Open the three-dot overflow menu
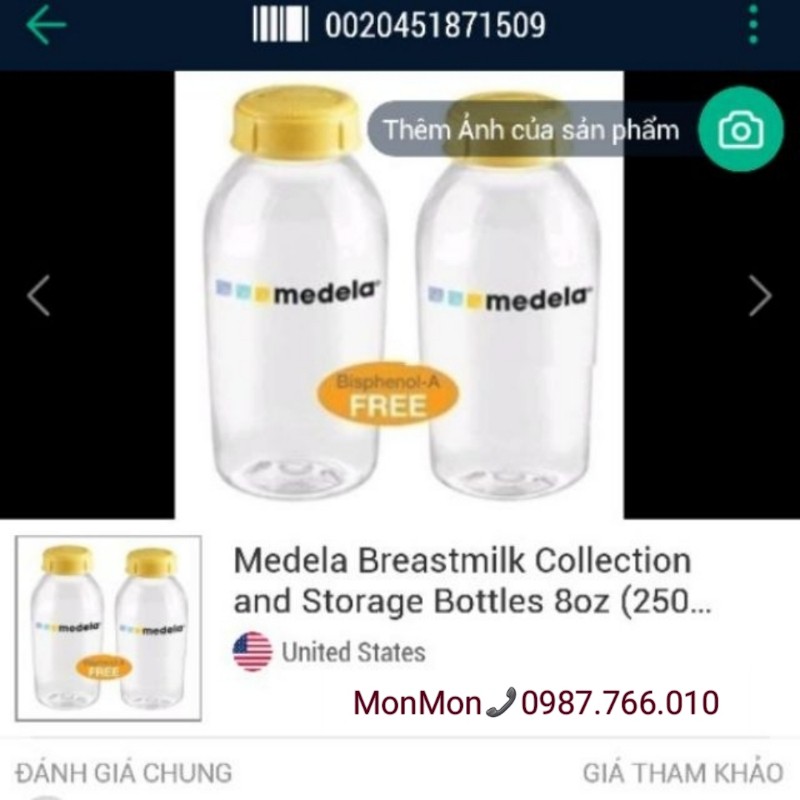 coord(753,26)
